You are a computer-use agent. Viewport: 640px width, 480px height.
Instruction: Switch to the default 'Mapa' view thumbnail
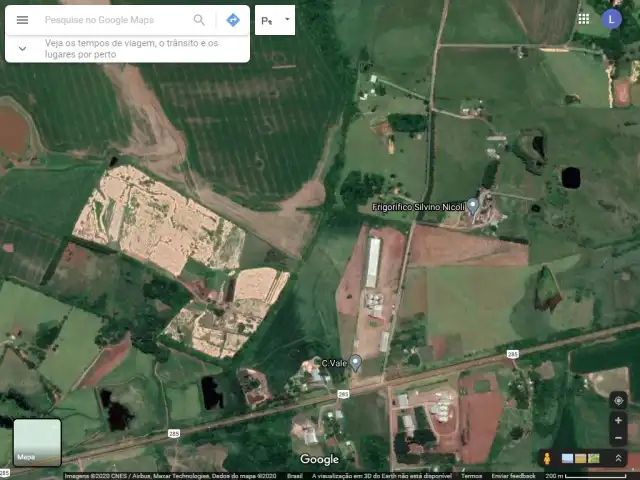(x=37, y=442)
